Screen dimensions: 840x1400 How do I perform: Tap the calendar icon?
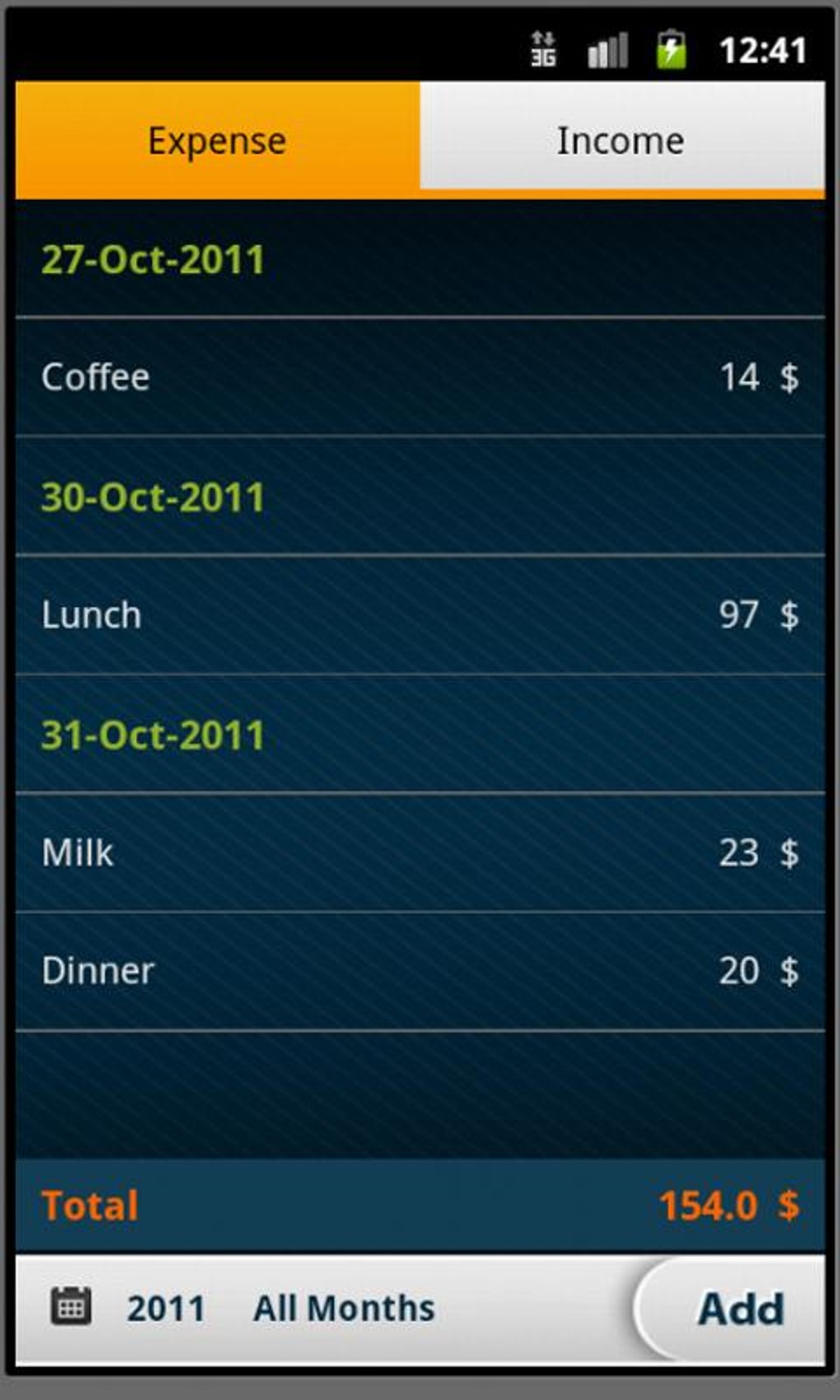(x=71, y=1307)
